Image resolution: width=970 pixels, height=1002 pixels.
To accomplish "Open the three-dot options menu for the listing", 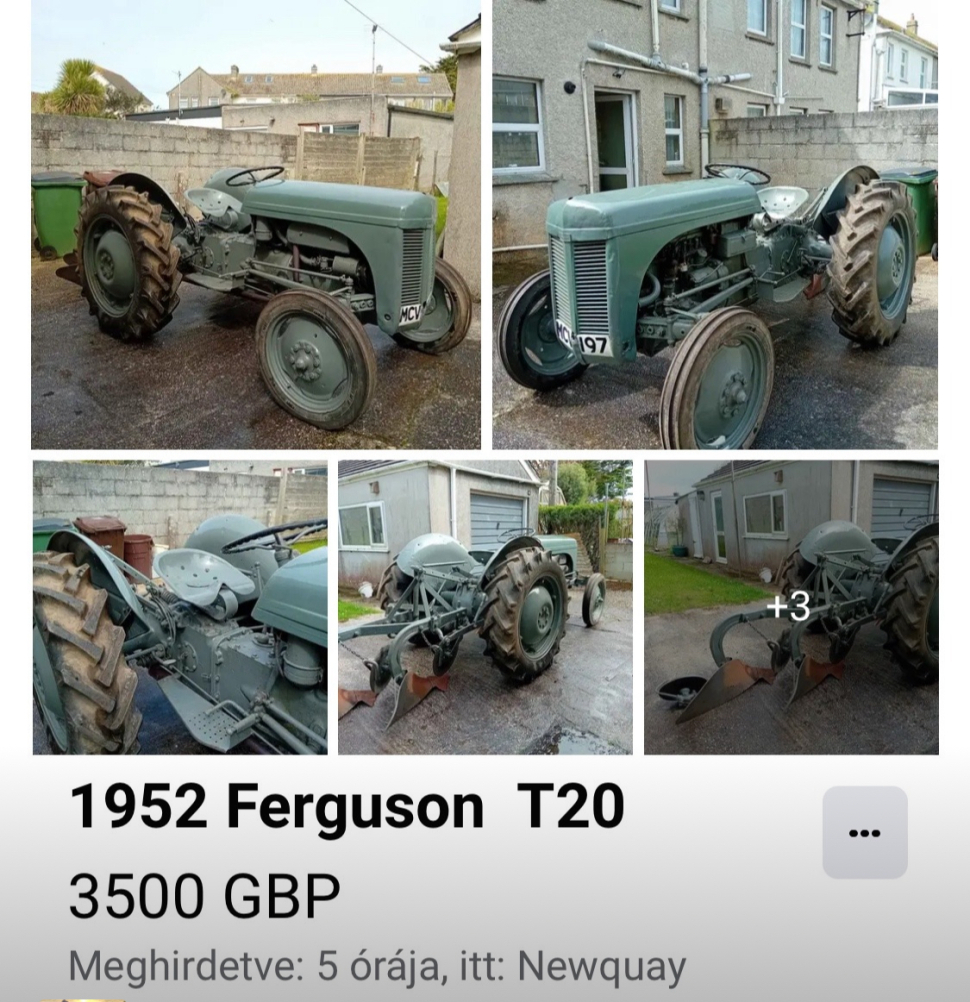I will [x=864, y=832].
